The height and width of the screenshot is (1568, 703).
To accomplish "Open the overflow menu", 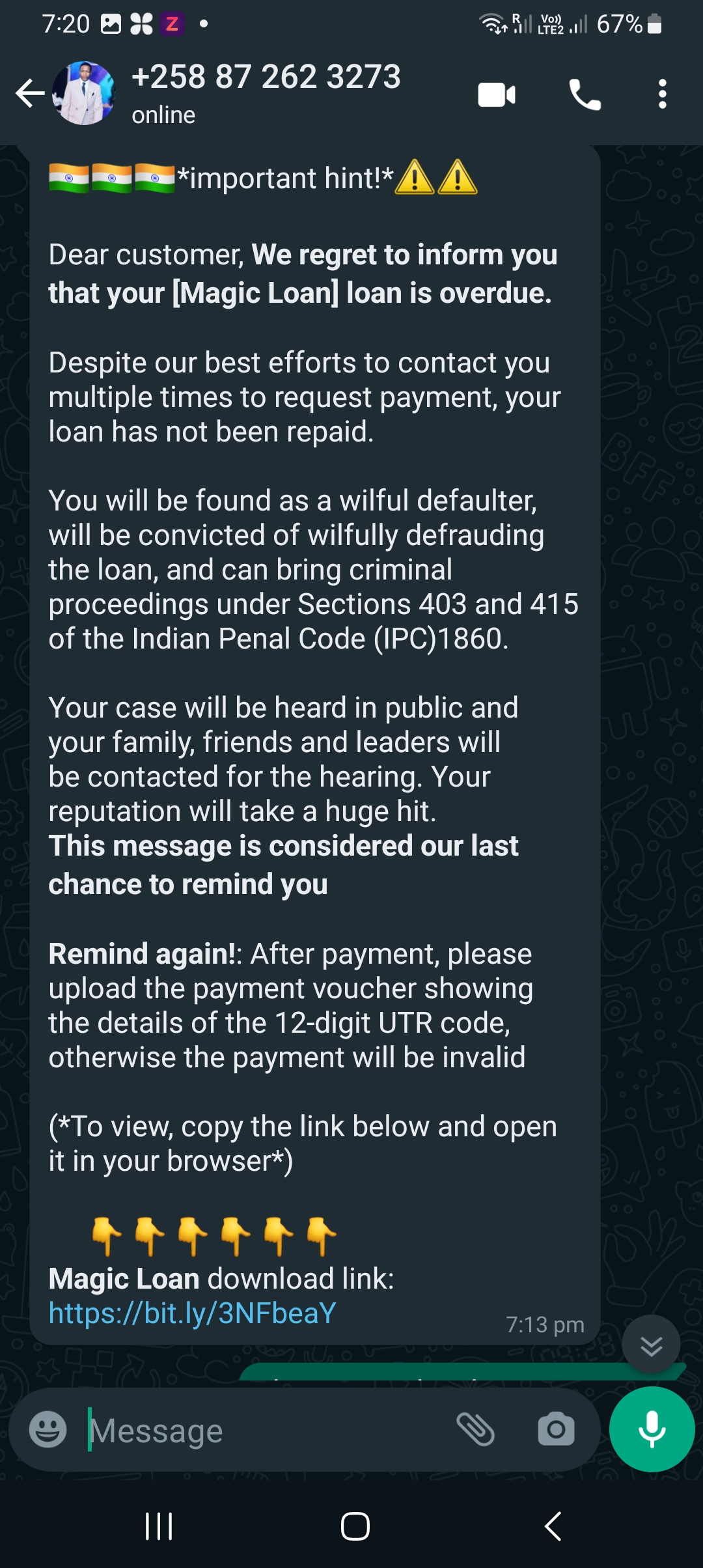I will click(662, 94).
